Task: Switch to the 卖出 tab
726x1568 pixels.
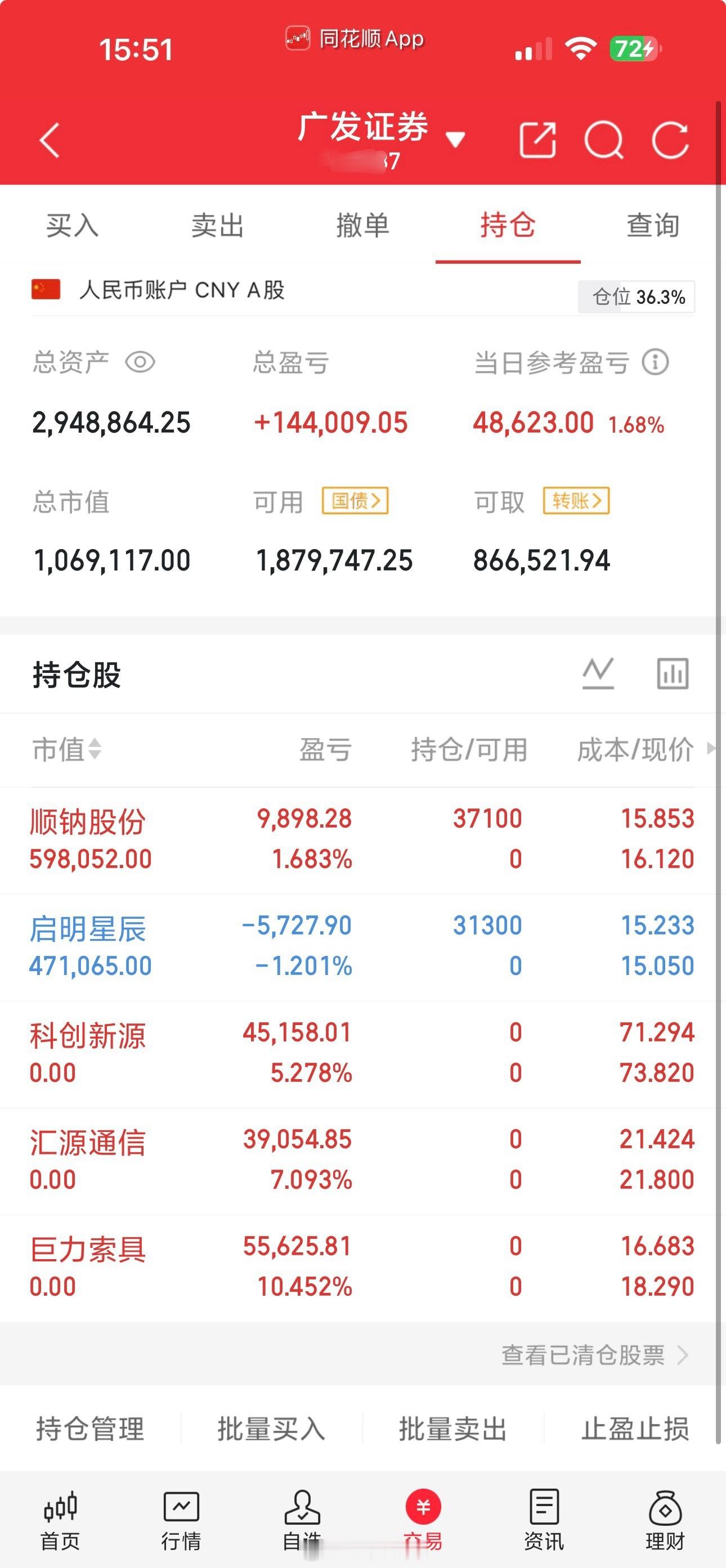Action: point(217,226)
